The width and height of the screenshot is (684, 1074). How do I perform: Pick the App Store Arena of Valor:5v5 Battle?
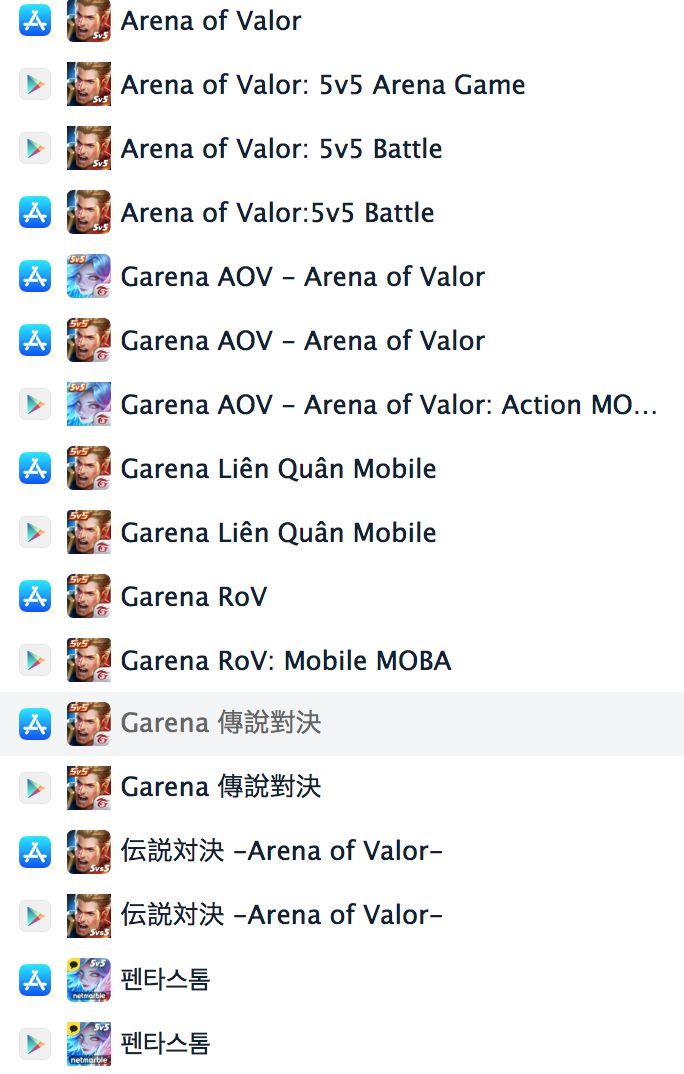277,213
